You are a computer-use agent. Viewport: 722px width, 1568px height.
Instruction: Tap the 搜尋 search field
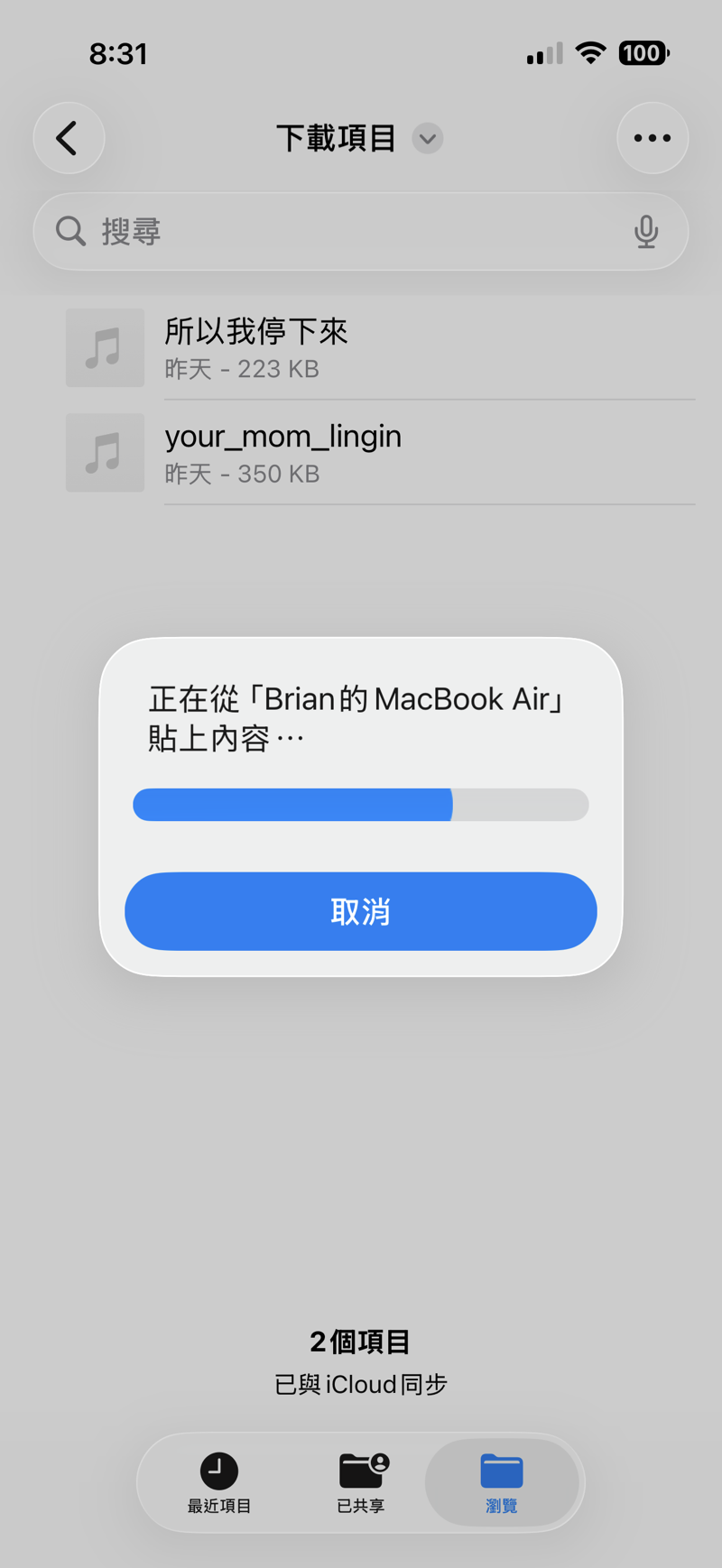(343, 232)
